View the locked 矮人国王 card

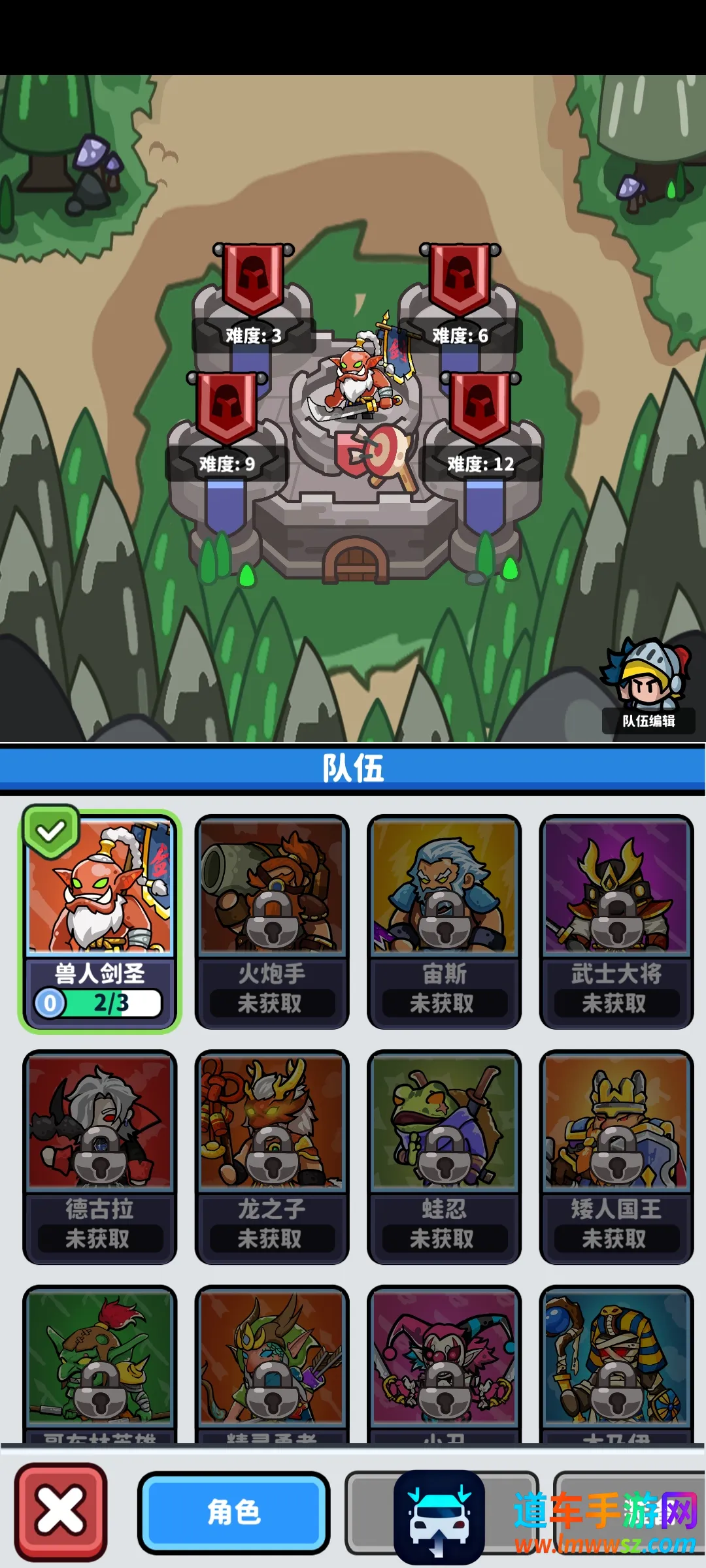point(616,1156)
